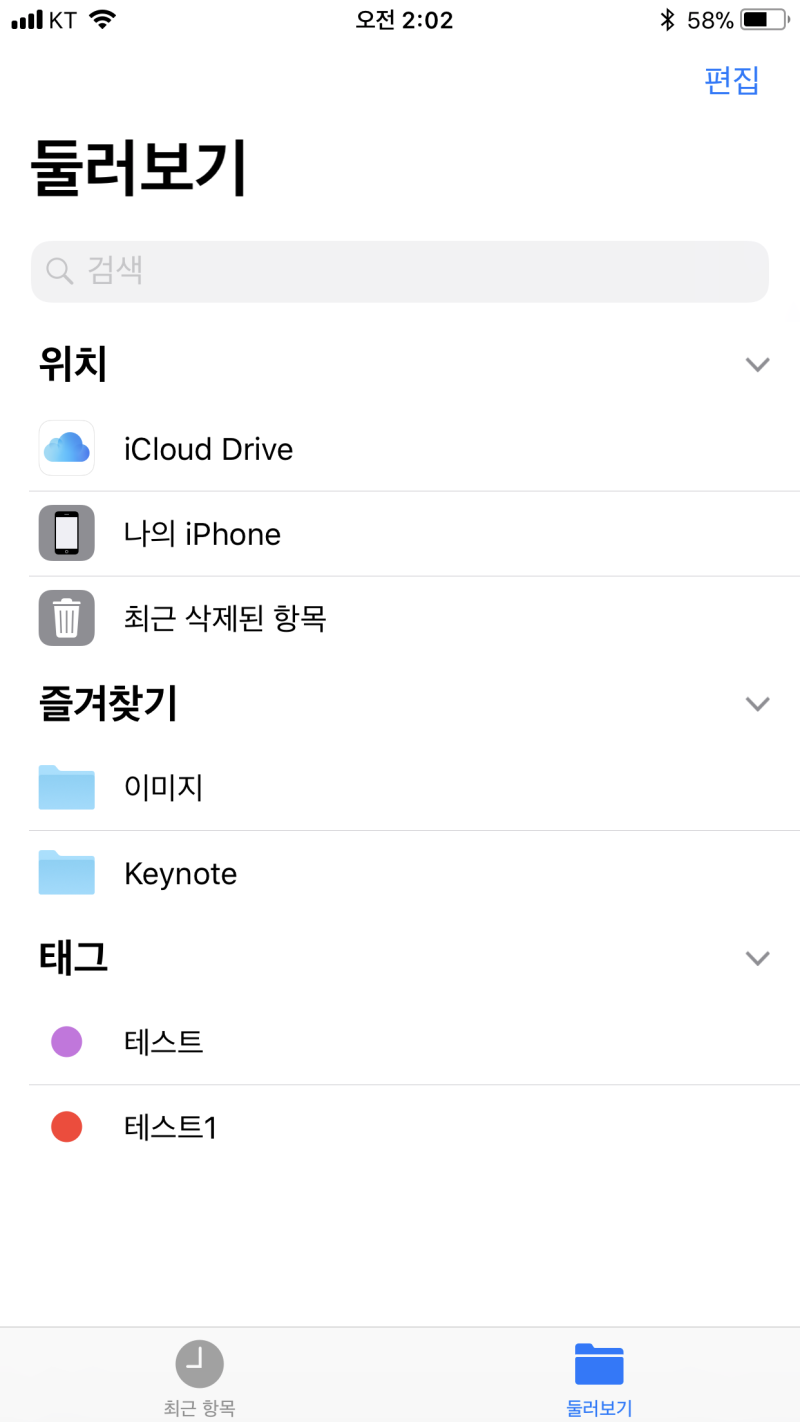
Task: Tap the 편집 button
Action: coord(732,81)
